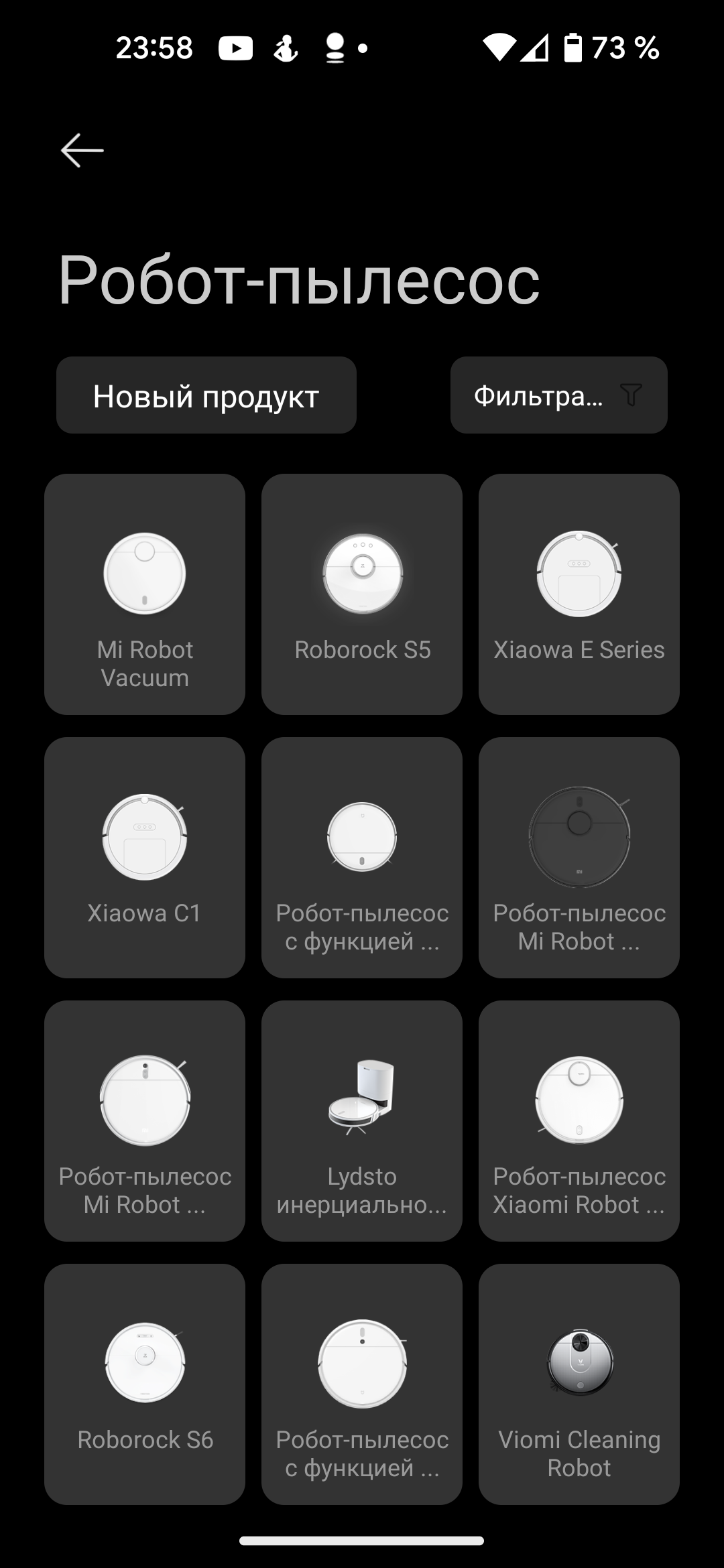Tap the Новый продукт button

coord(206,395)
